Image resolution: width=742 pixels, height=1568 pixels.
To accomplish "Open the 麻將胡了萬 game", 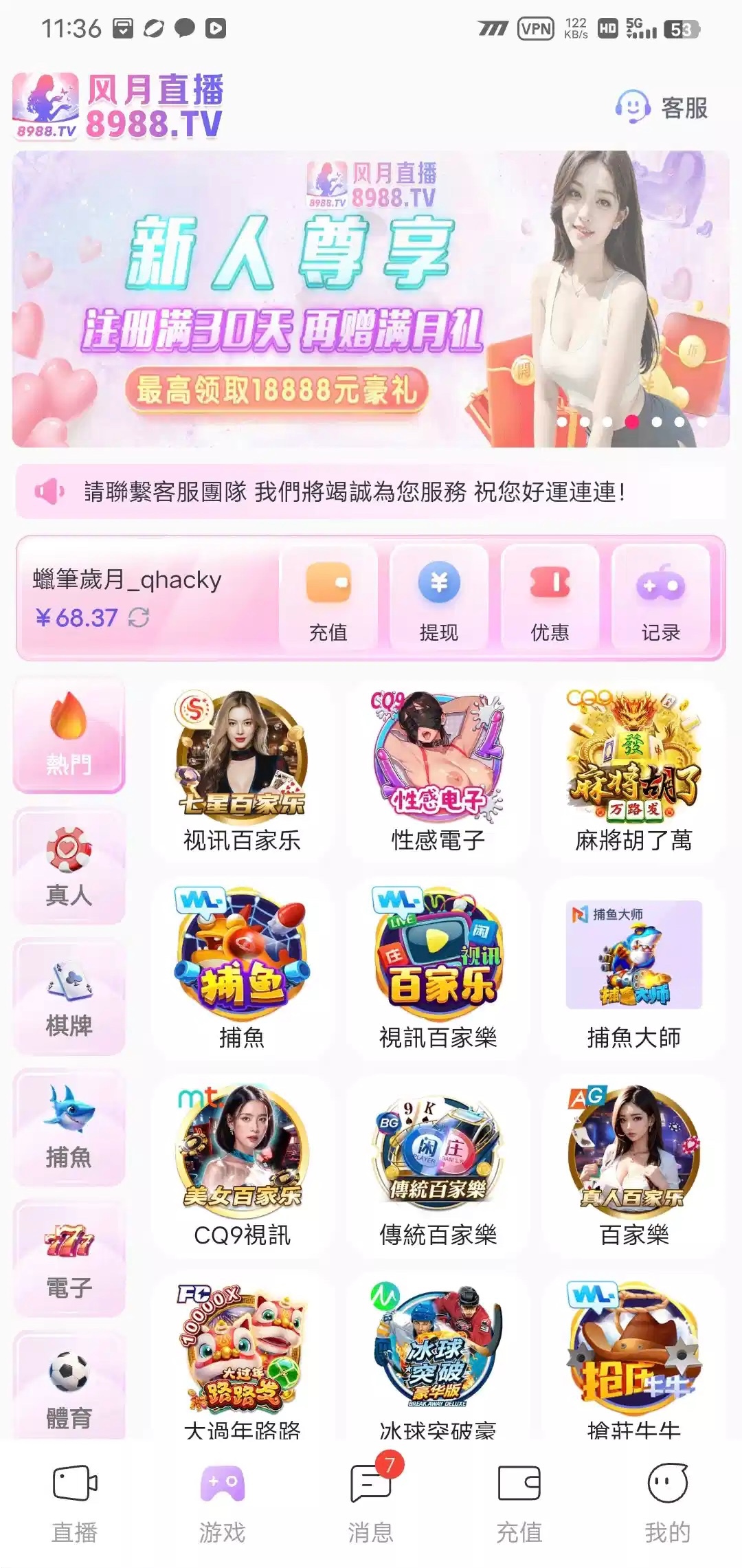I will (x=633, y=771).
